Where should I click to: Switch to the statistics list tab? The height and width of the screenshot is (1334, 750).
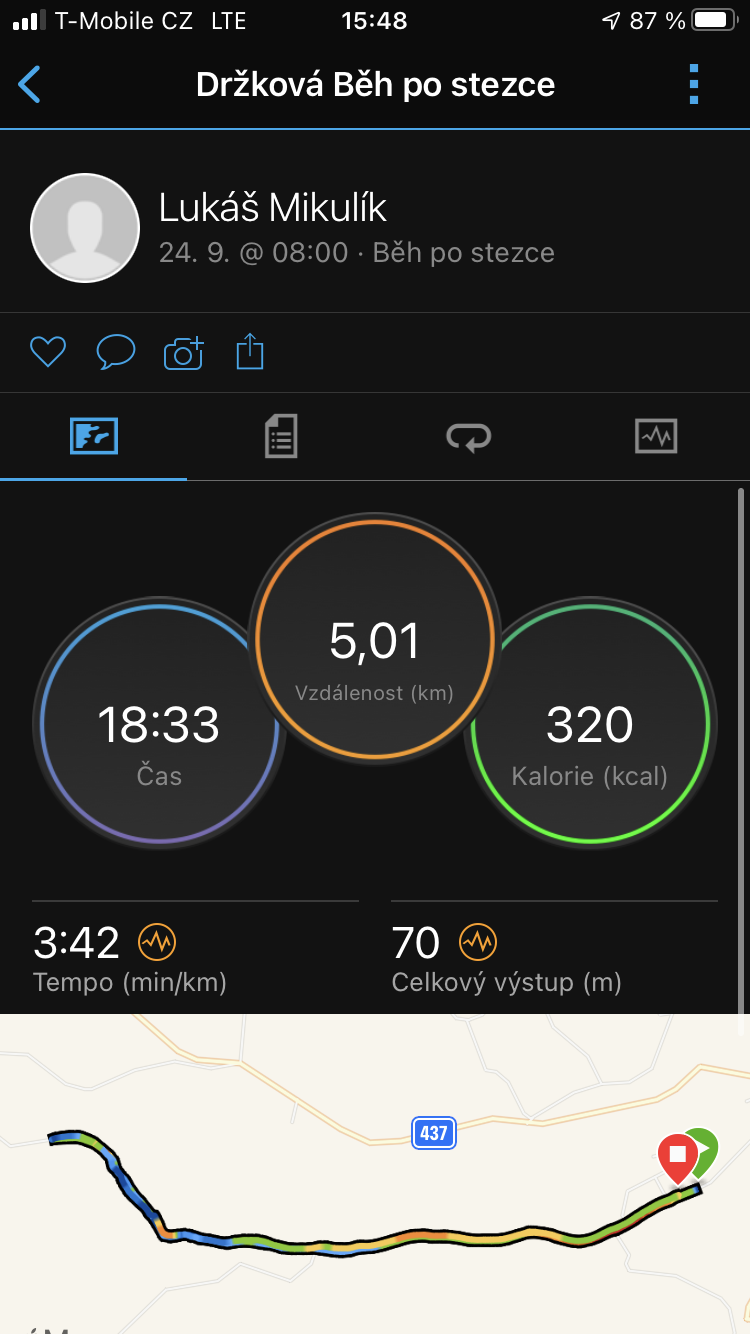point(281,437)
